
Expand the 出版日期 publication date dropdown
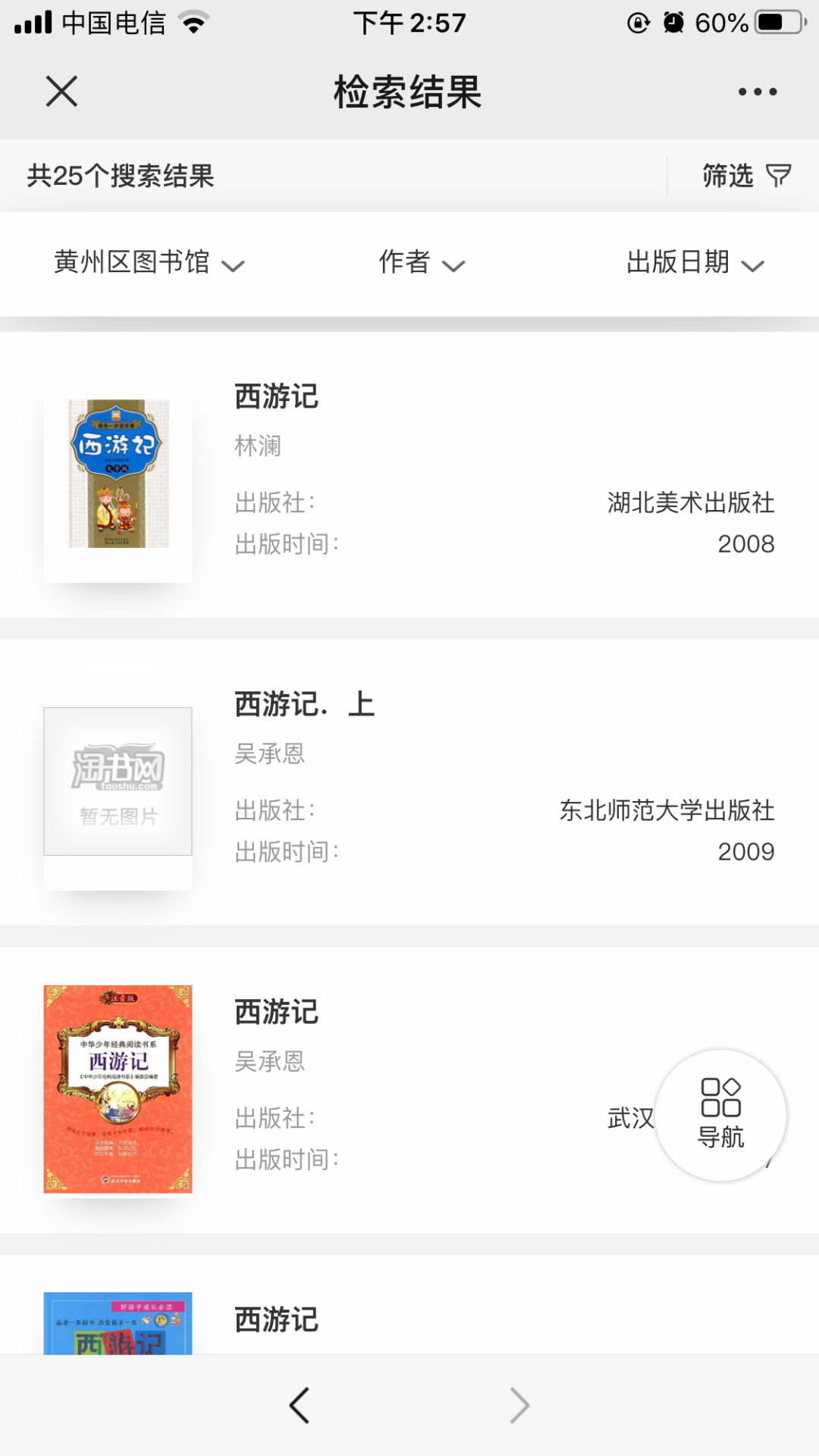(x=694, y=262)
